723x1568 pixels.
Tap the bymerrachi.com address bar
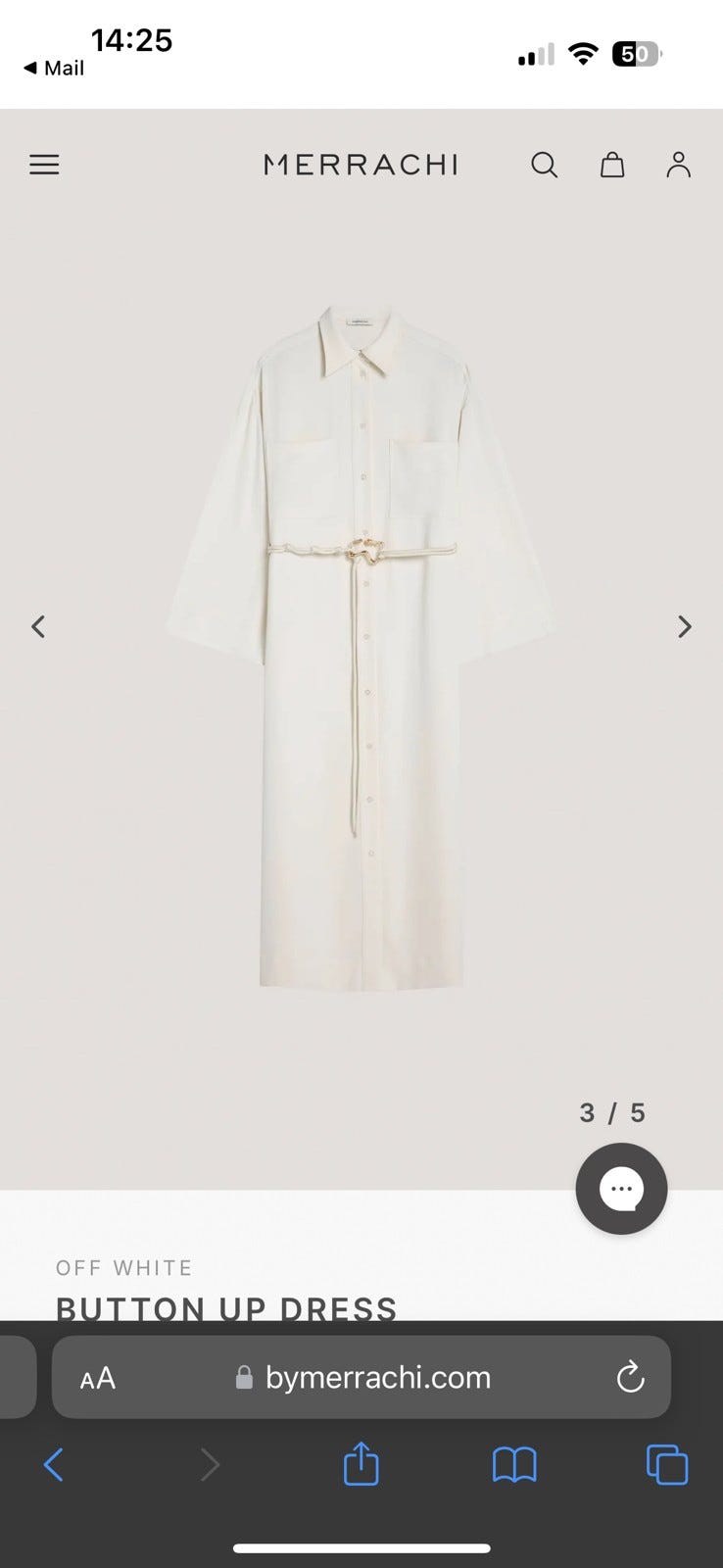click(377, 1378)
